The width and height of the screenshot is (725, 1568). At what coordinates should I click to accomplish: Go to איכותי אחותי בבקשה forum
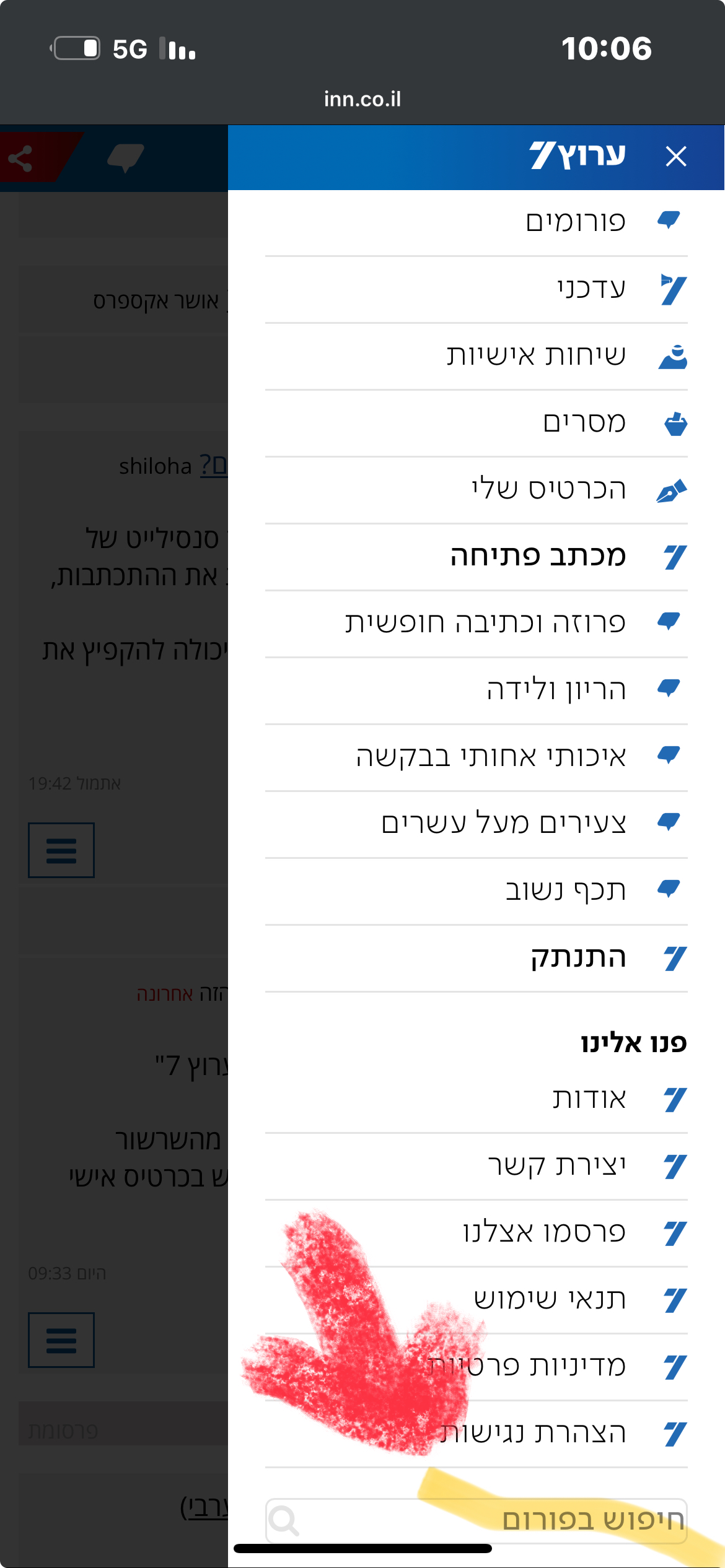pyautogui.click(x=491, y=757)
